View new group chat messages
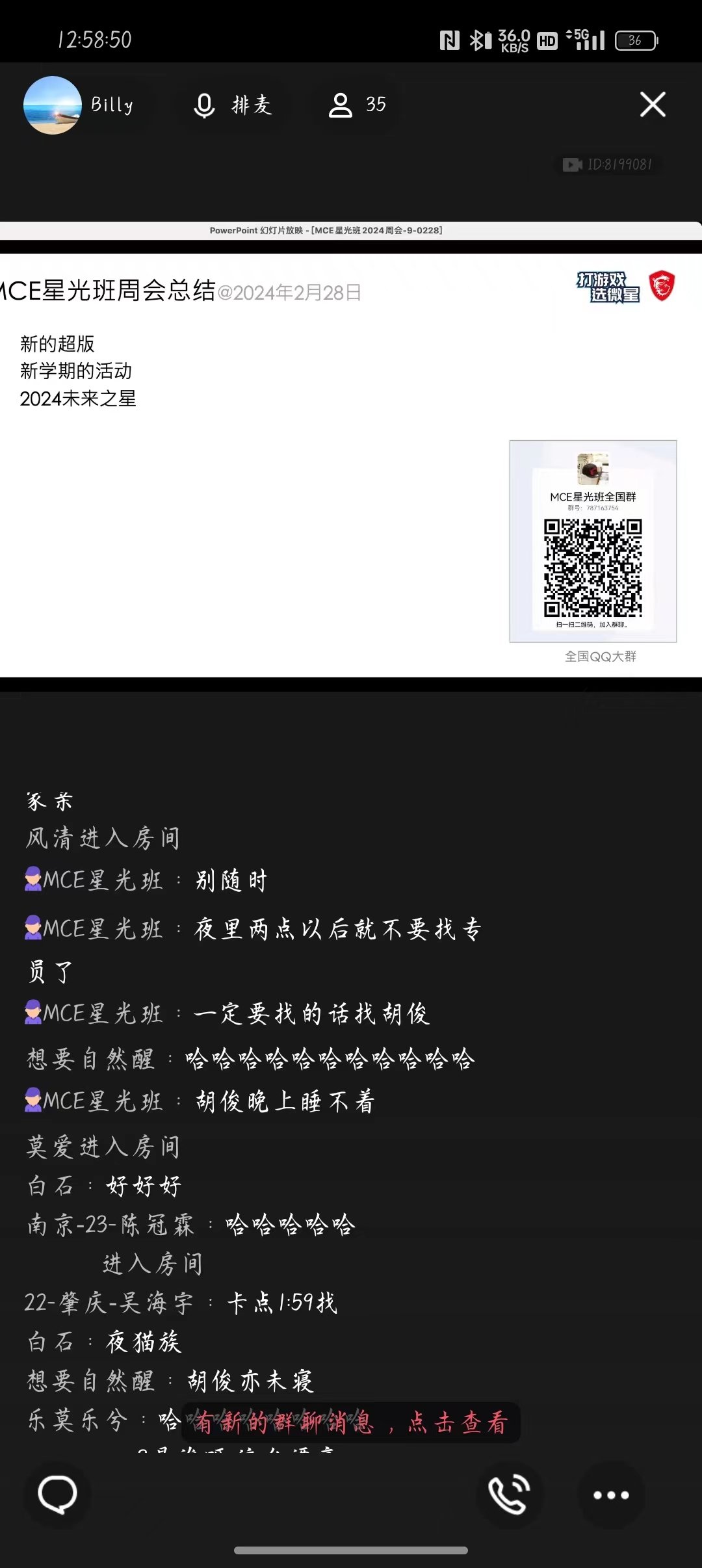This screenshot has width=702, height=1568. 351,1422
